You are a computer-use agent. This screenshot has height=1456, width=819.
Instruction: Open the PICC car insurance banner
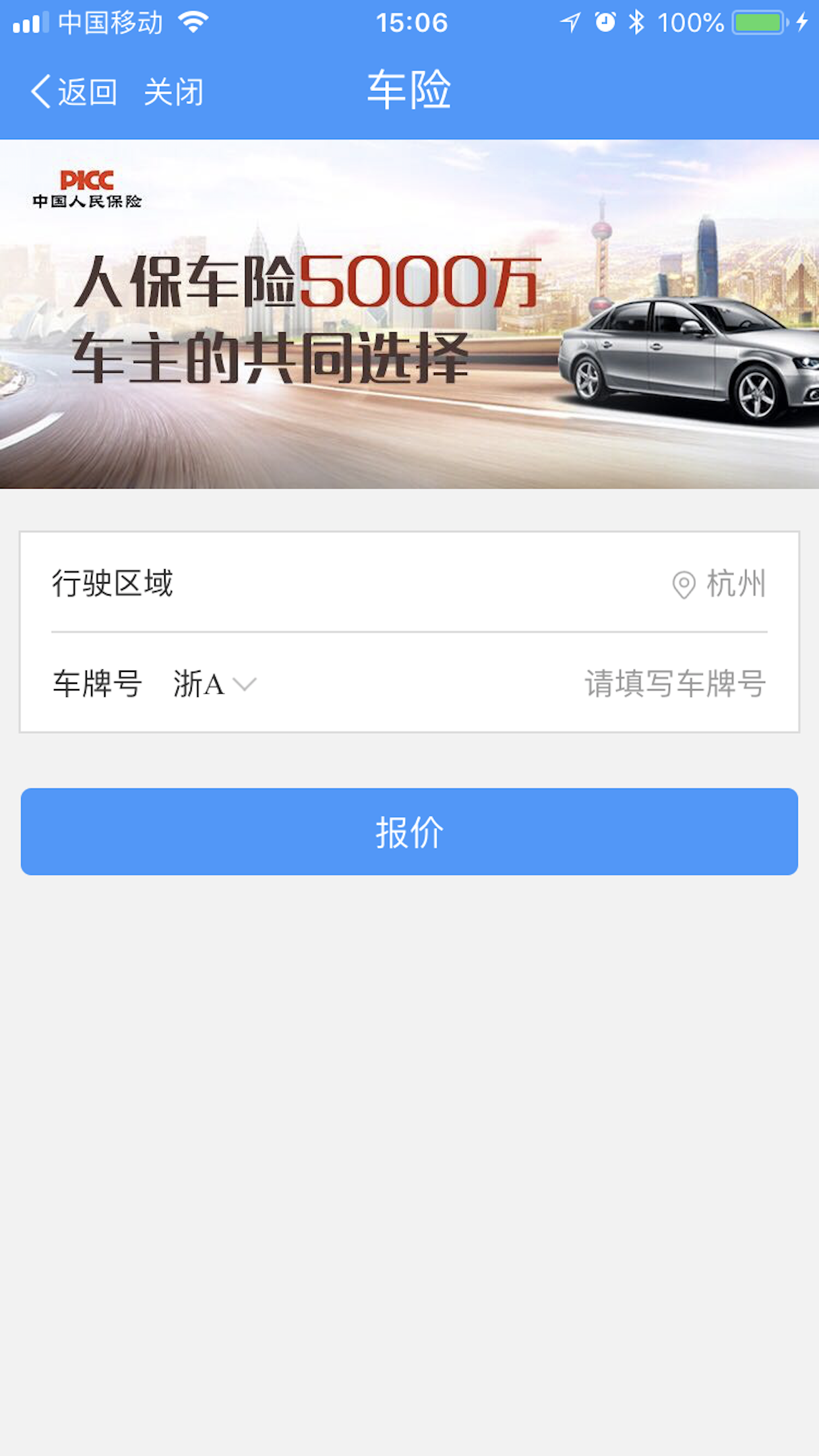tap(409, 314)
